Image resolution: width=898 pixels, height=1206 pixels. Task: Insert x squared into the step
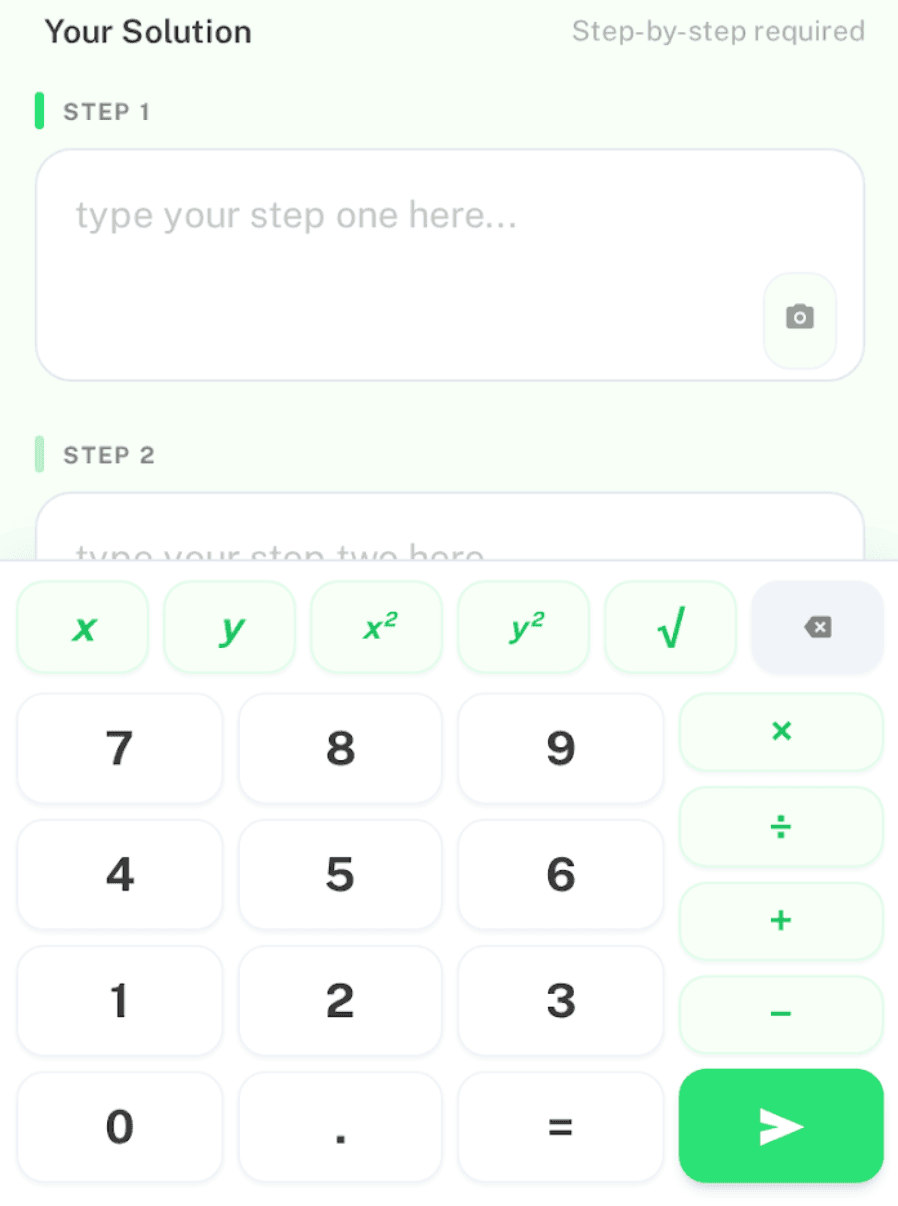(x=376, y=627)
